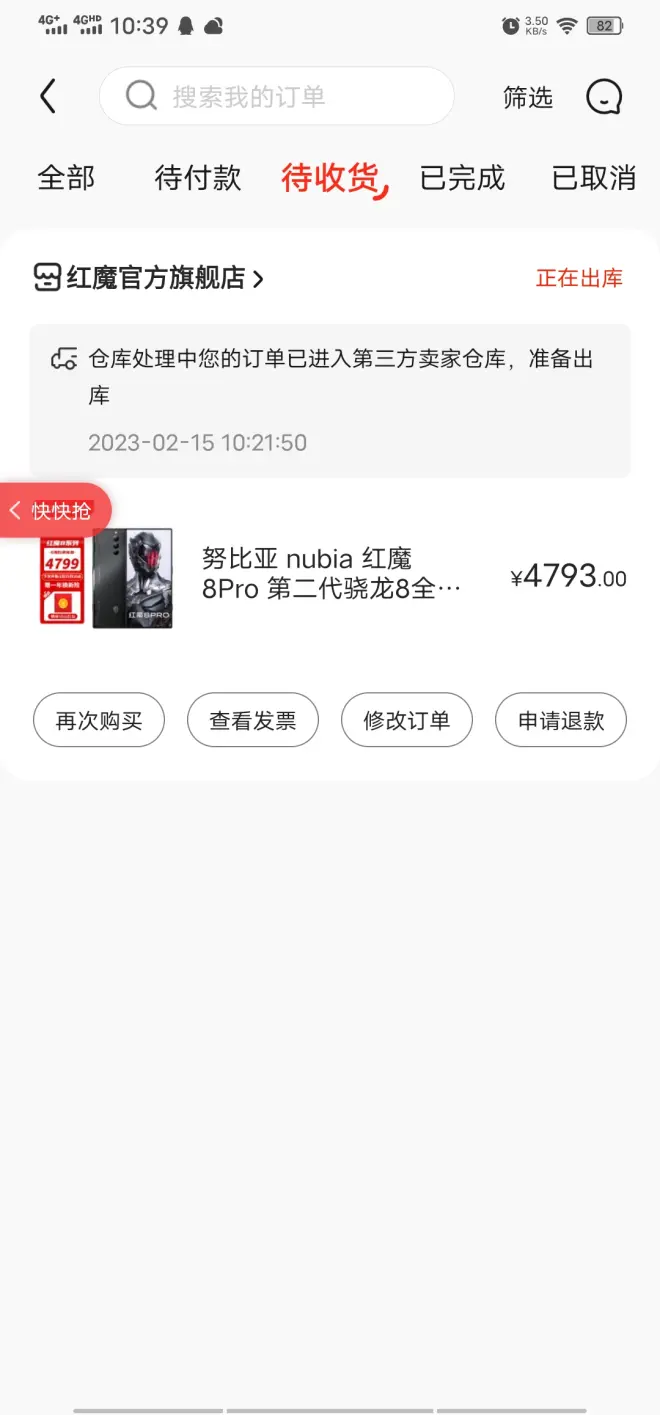660x1415 pixels.
Task: Tap the 搜索我的订单 search box
Action: 276,96
